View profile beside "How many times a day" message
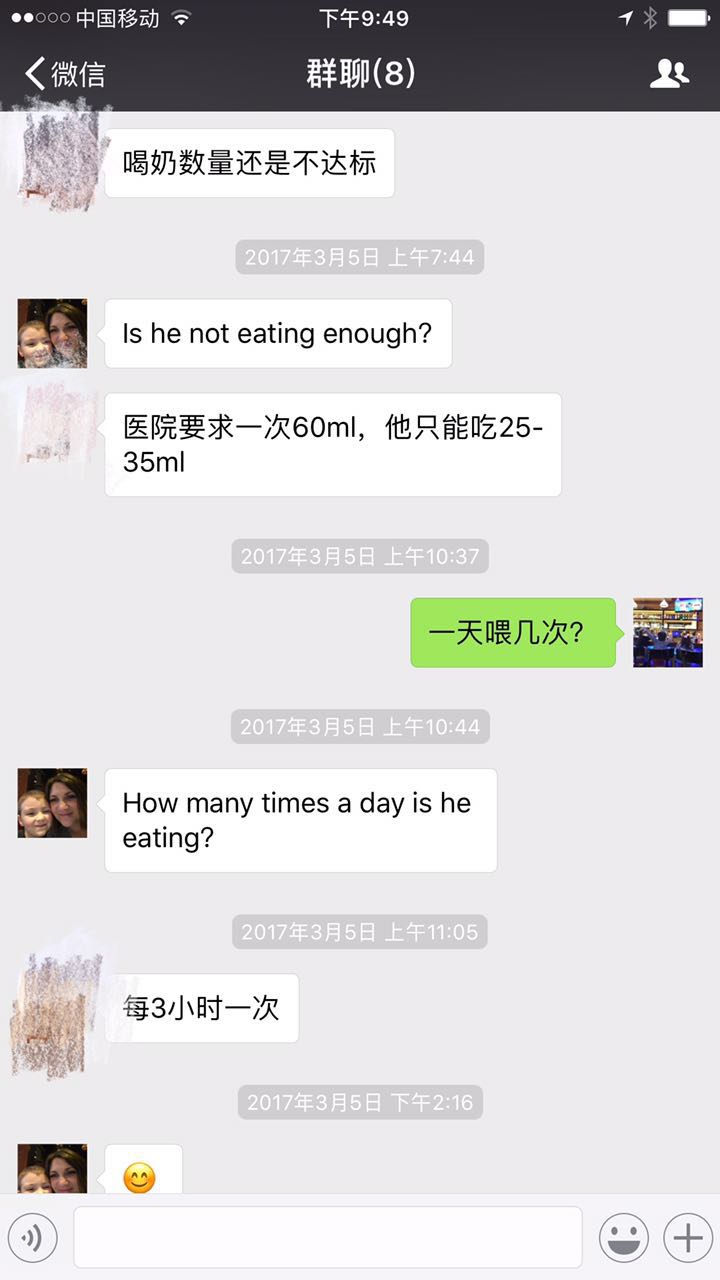Viewport: 720px width, 1280px height. pyautogui.click(x=52, y=803)
